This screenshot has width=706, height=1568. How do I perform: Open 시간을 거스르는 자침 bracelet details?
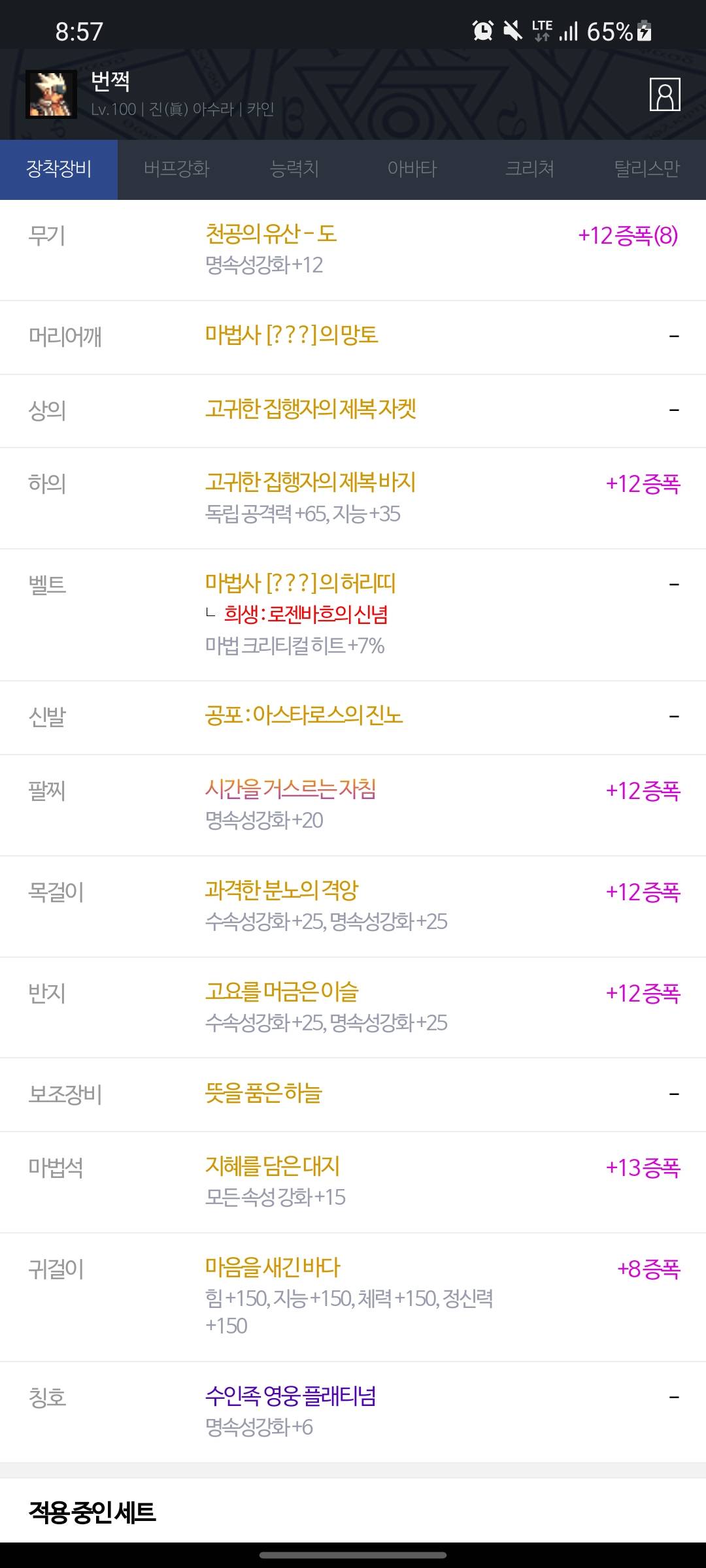[x=290, y=789]
